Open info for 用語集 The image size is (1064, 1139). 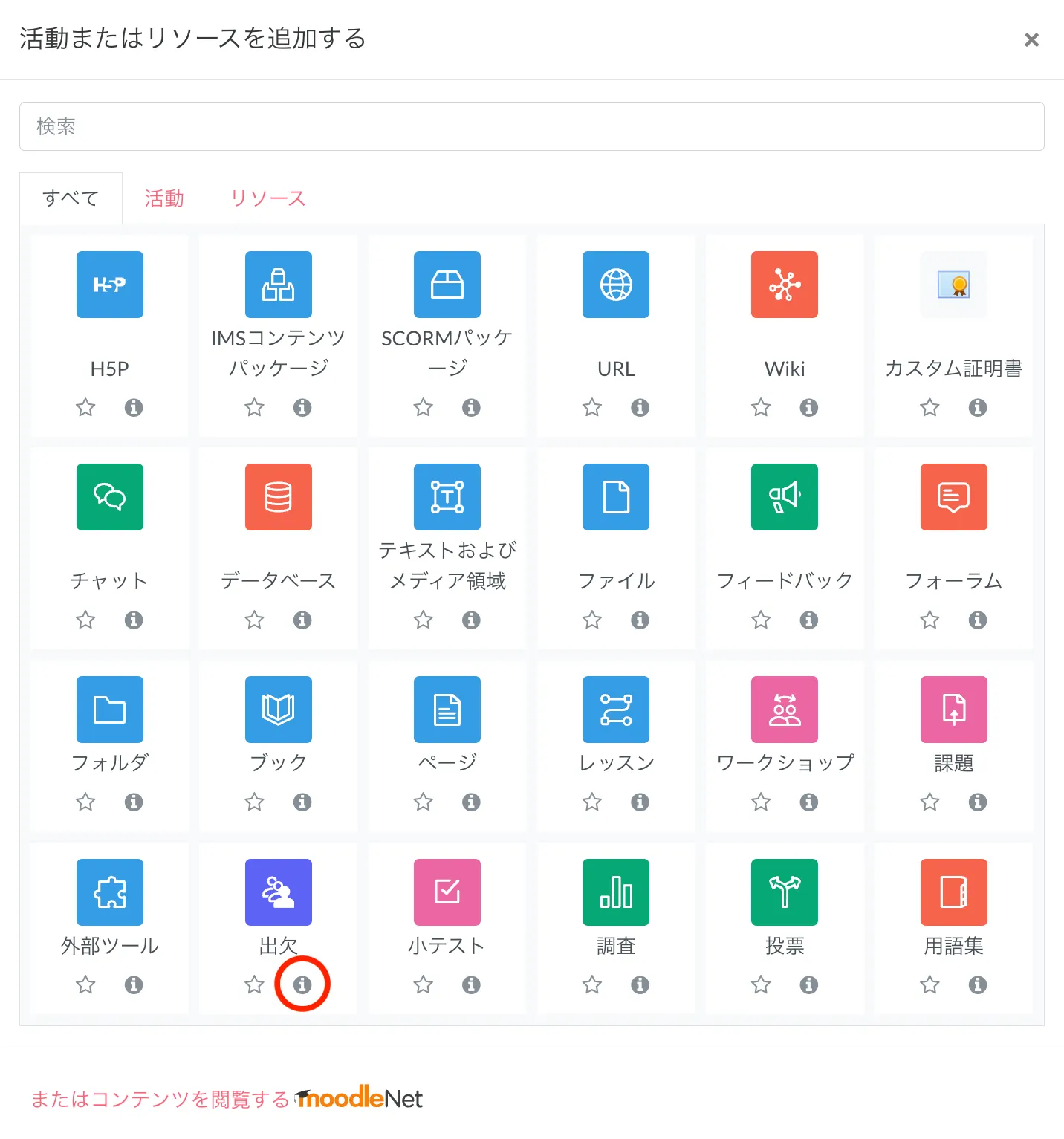point(977,984)
